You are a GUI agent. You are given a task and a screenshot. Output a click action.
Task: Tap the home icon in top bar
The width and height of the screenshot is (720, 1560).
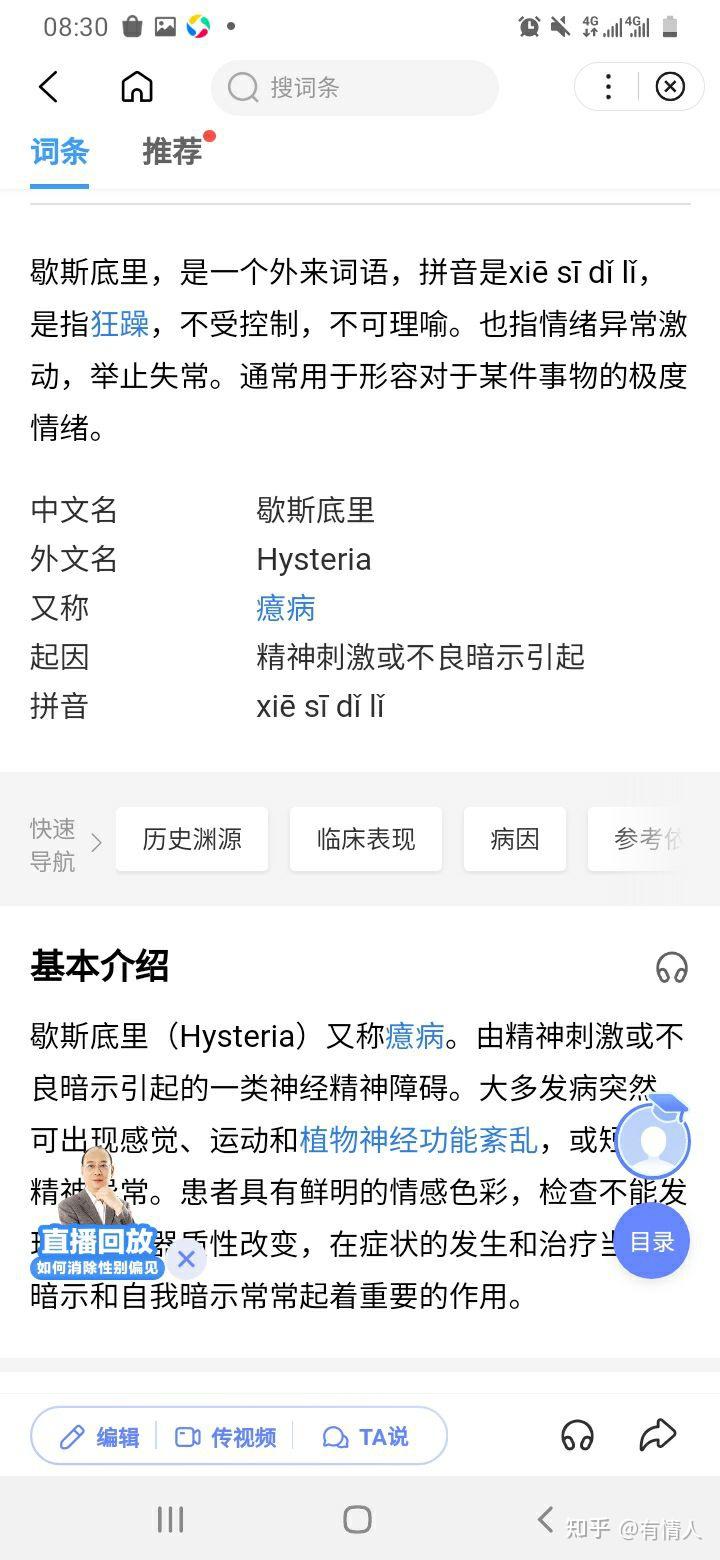coord(137,87)
